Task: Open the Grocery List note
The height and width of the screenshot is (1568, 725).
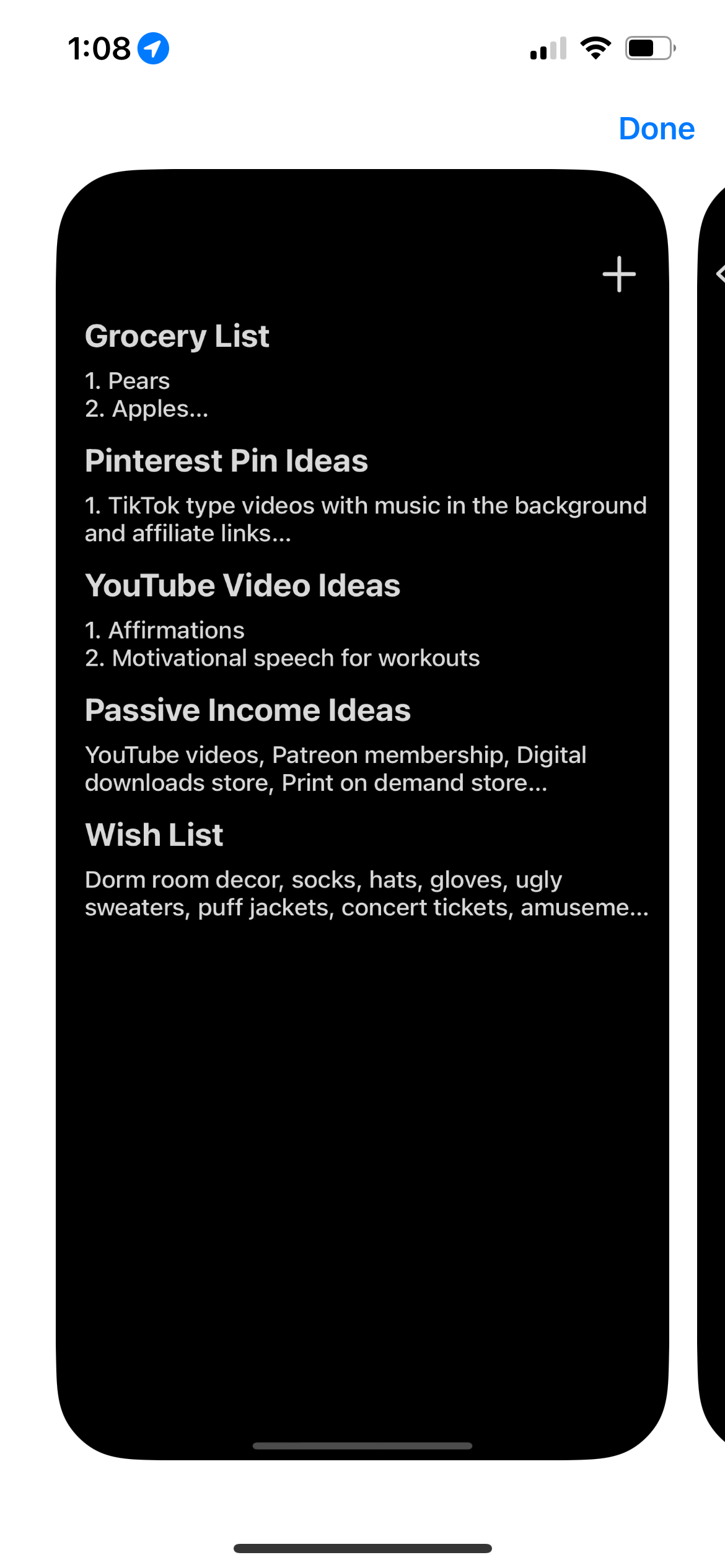Action: 177,336
